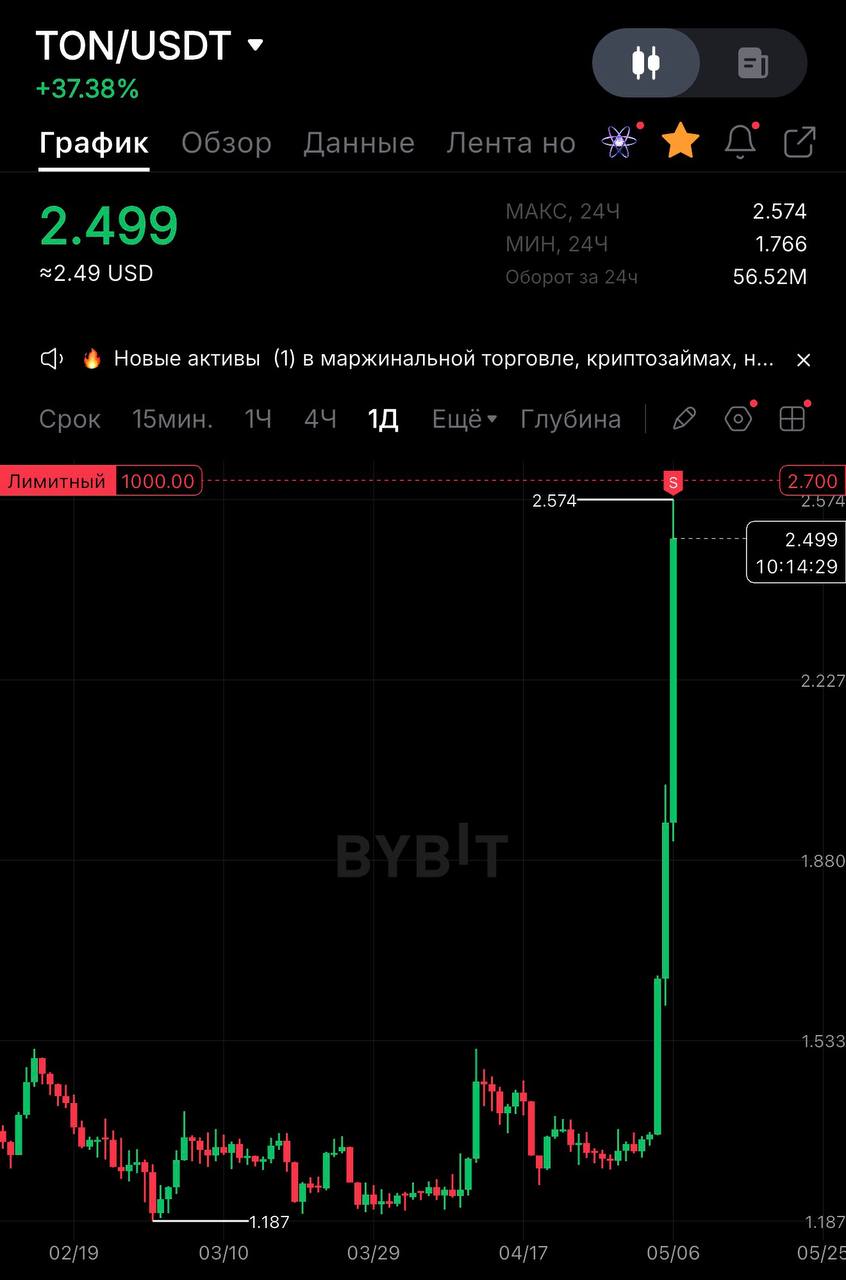Select the 15мин. timeframe

tap(173, 419)
